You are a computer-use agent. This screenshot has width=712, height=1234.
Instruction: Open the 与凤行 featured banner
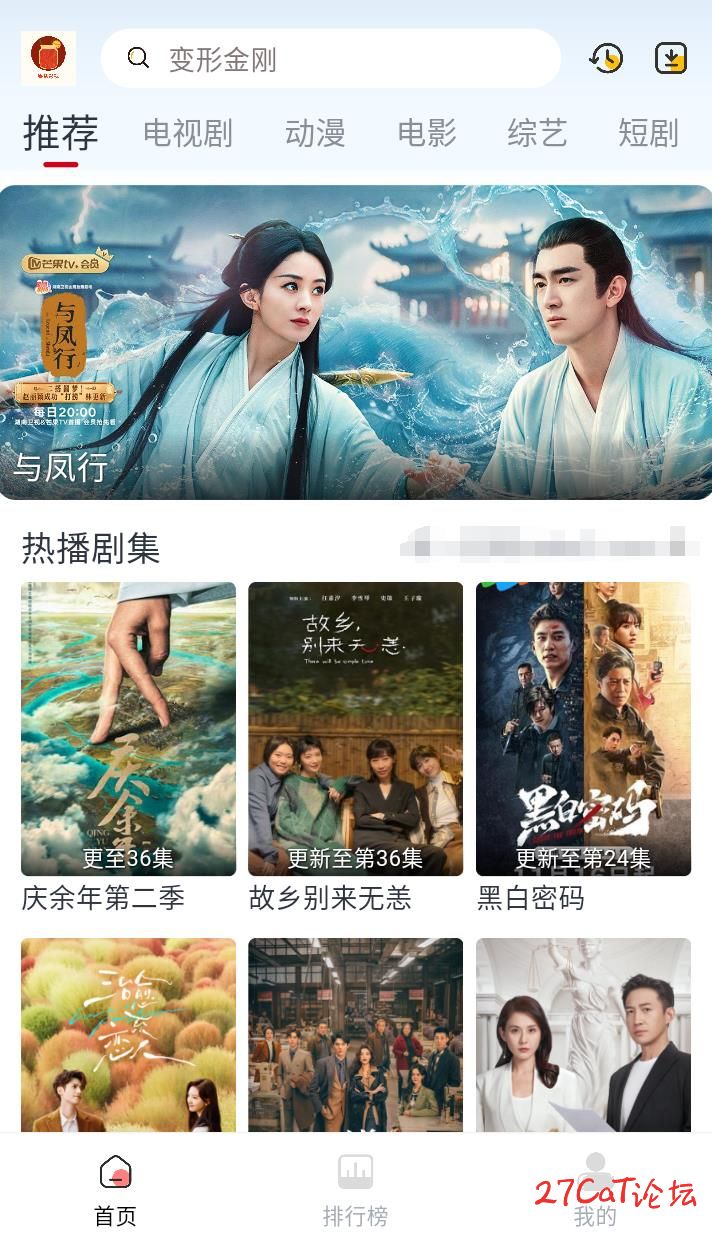click(x=356, y=342)
